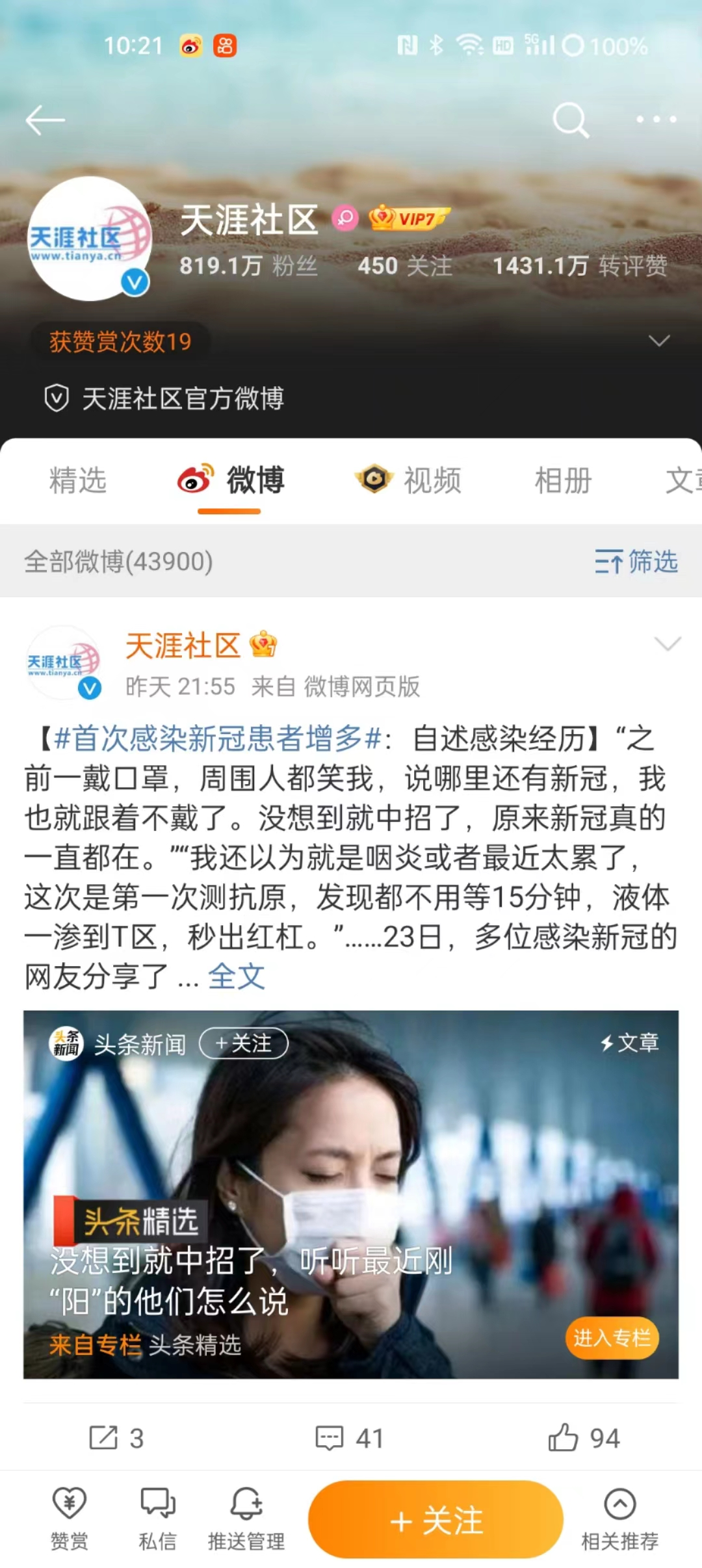Open the #首次感染新冠患者增多# hashtag
This screenshot has height=1568, width=702.
218,738
